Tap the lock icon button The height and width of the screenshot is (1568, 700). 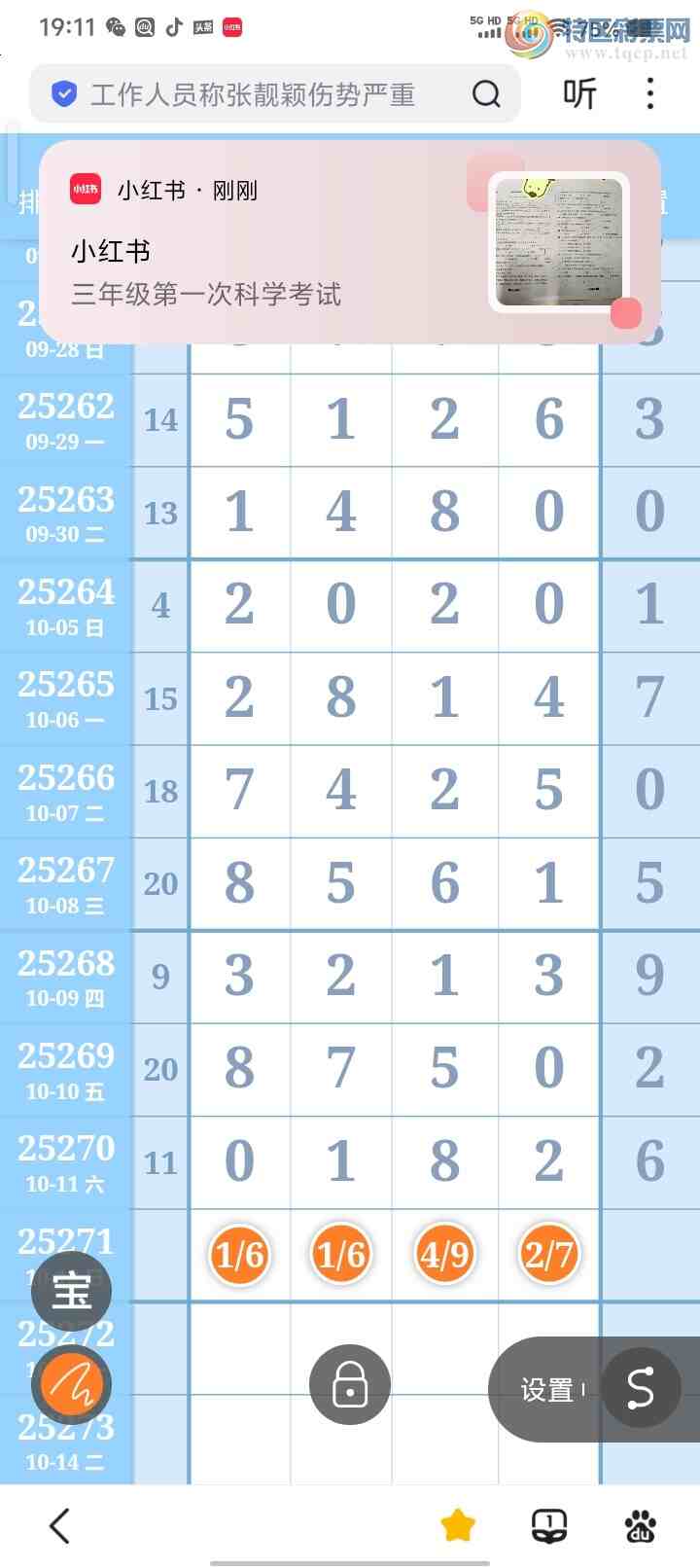pos(350,1383)
